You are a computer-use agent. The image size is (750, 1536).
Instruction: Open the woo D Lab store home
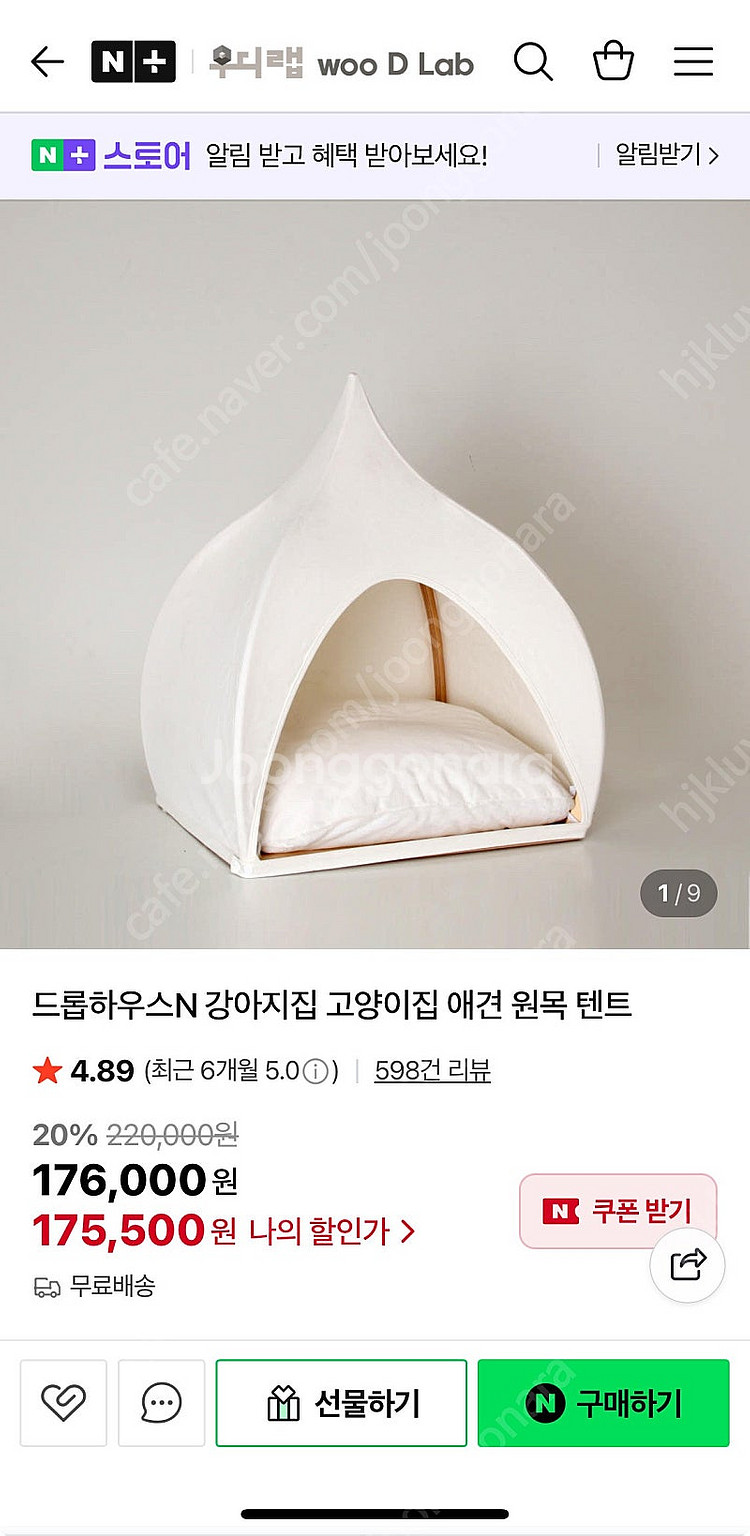[x=342, y=64]
